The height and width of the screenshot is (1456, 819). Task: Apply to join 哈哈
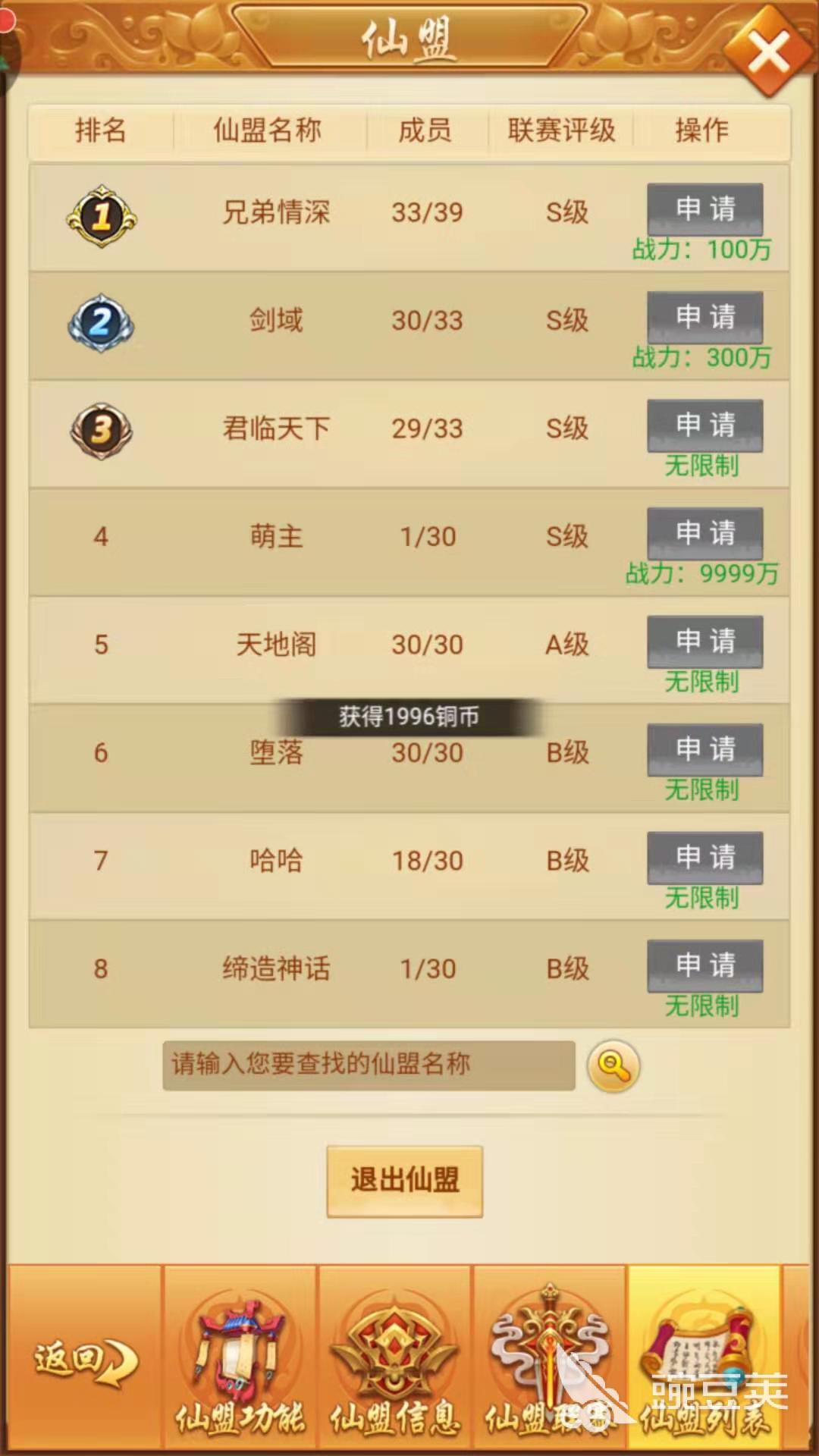point(704,858)
